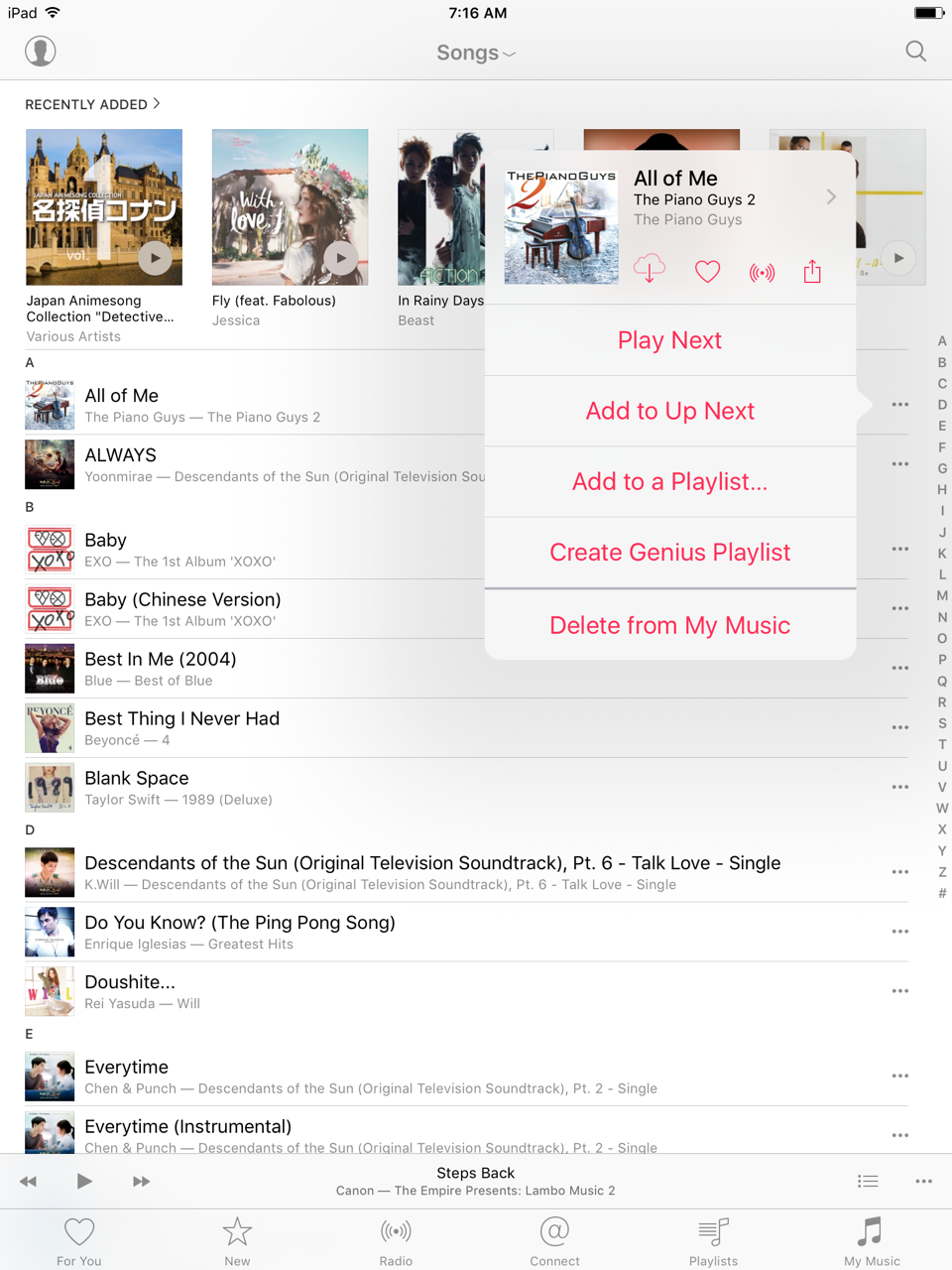
Task: Open the account profile icon
Action: pos(41,52)
